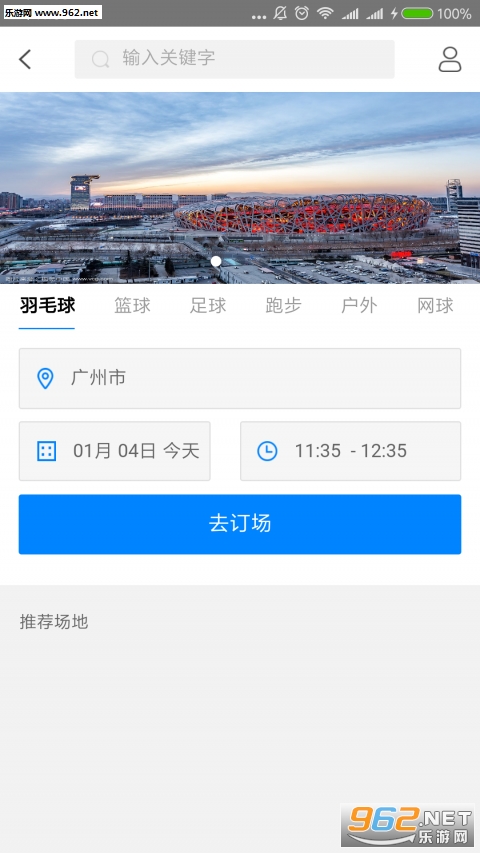Screen dimensions: 480x853
Task: Switch to the 网球 tab
Action: [435, 306]
